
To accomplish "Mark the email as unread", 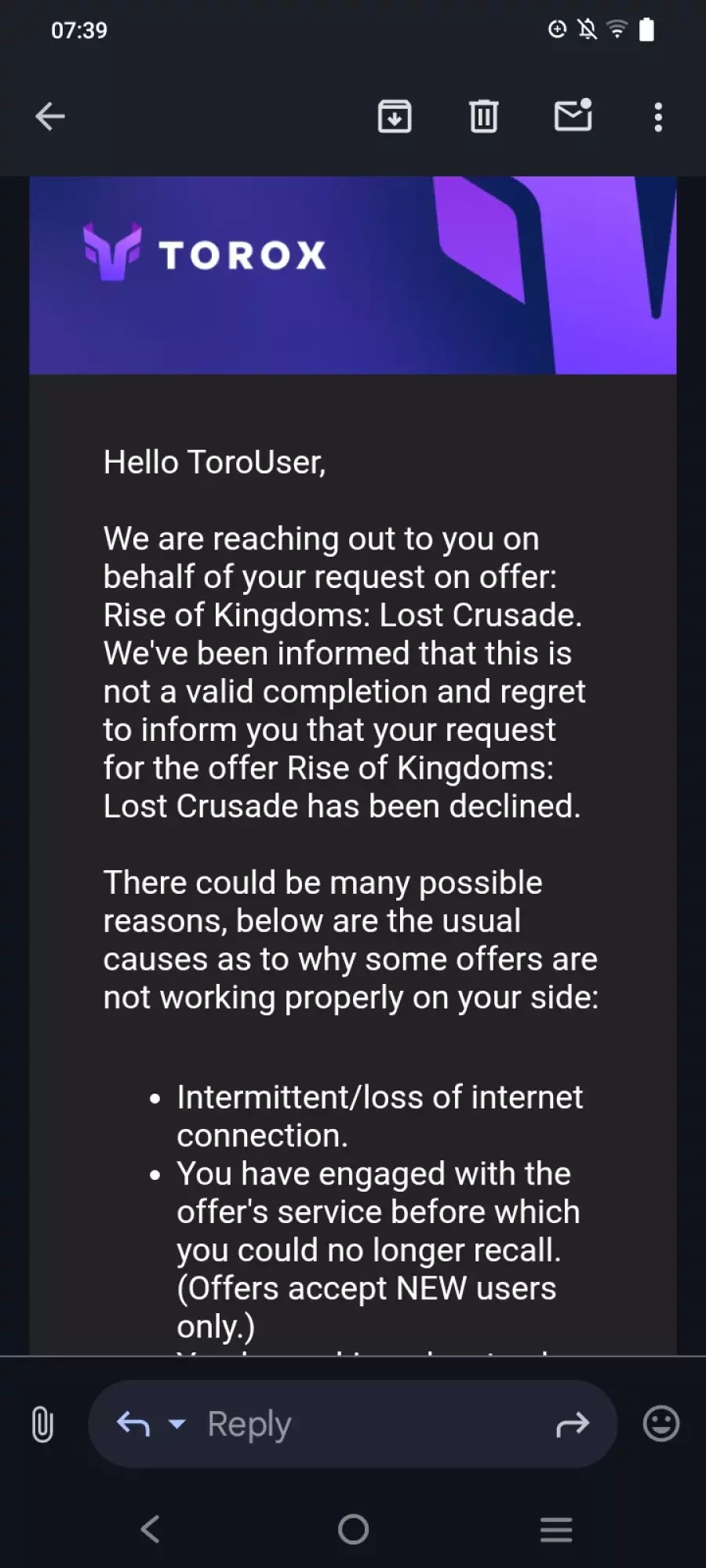I will 573,116.
